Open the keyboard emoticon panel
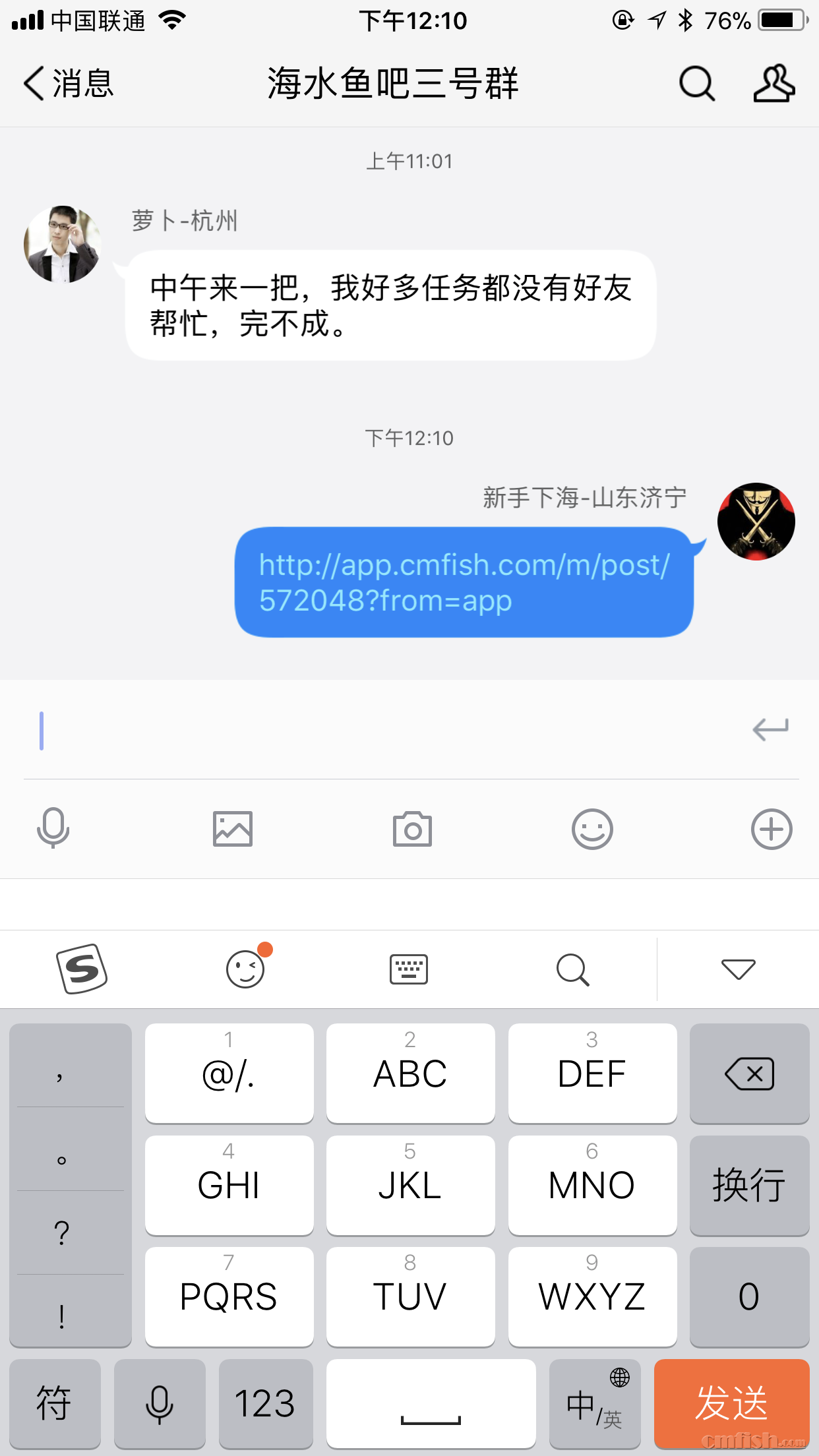This screenshot has width=819, height=1456. pos(246,969)
